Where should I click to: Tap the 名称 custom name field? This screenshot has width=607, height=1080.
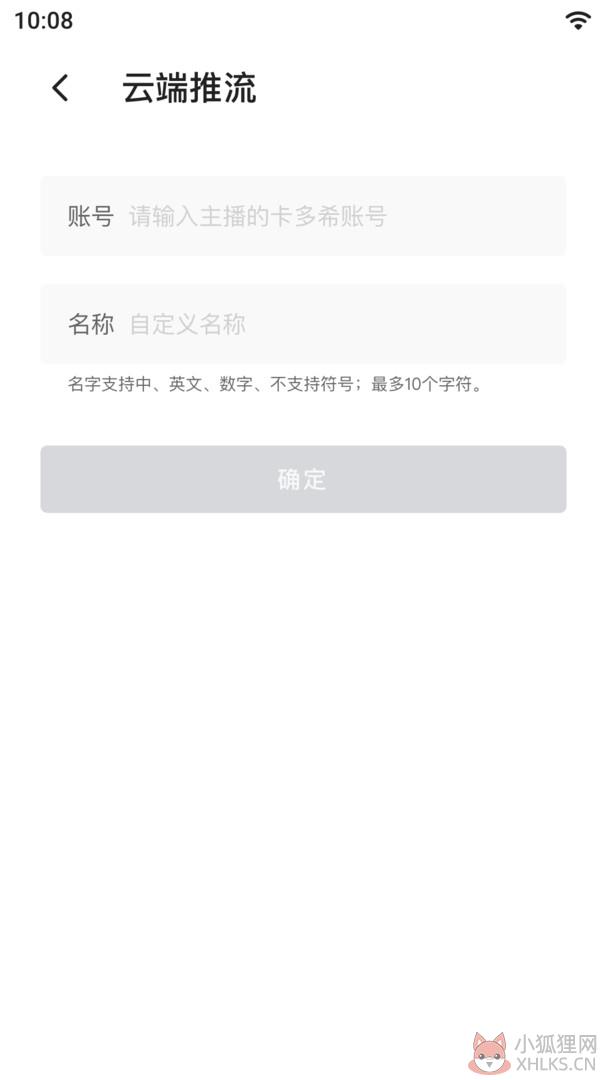[x=303, y=324]
